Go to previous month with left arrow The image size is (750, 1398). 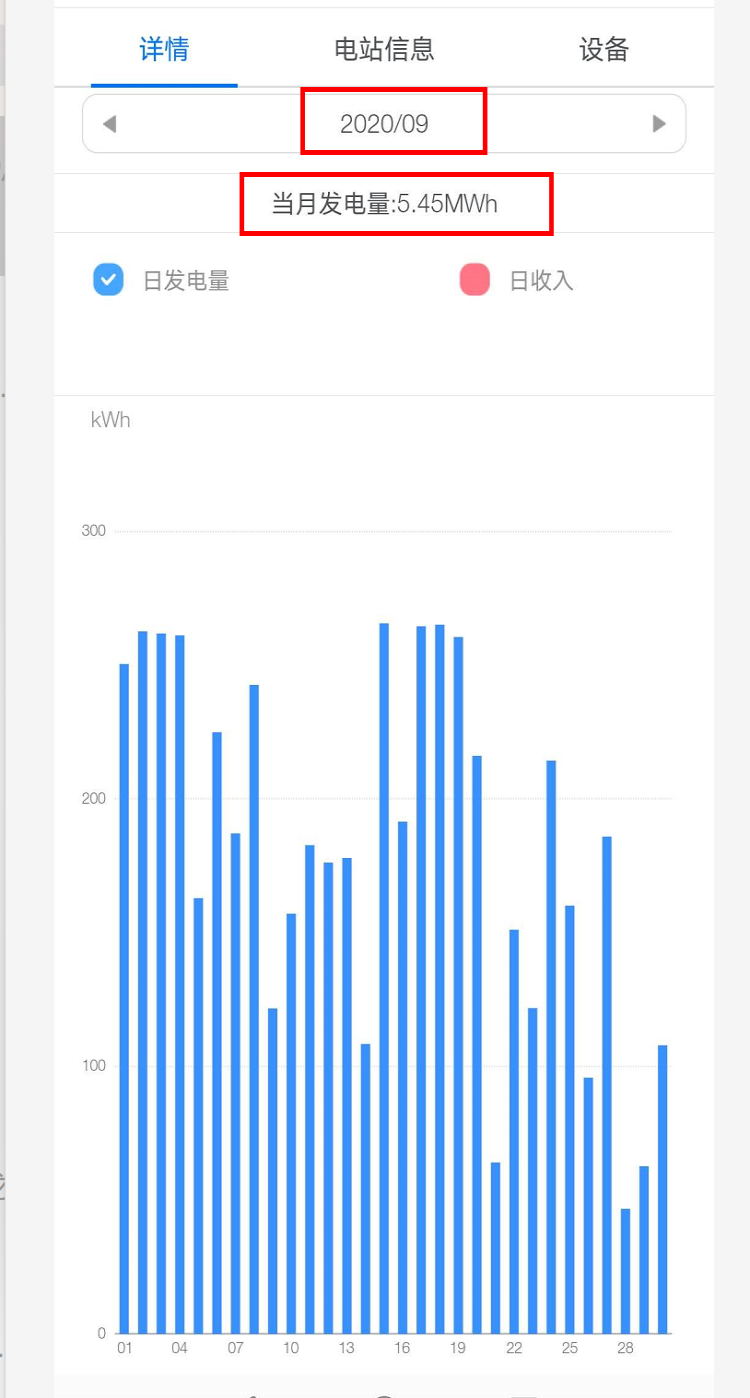[110, 124]
